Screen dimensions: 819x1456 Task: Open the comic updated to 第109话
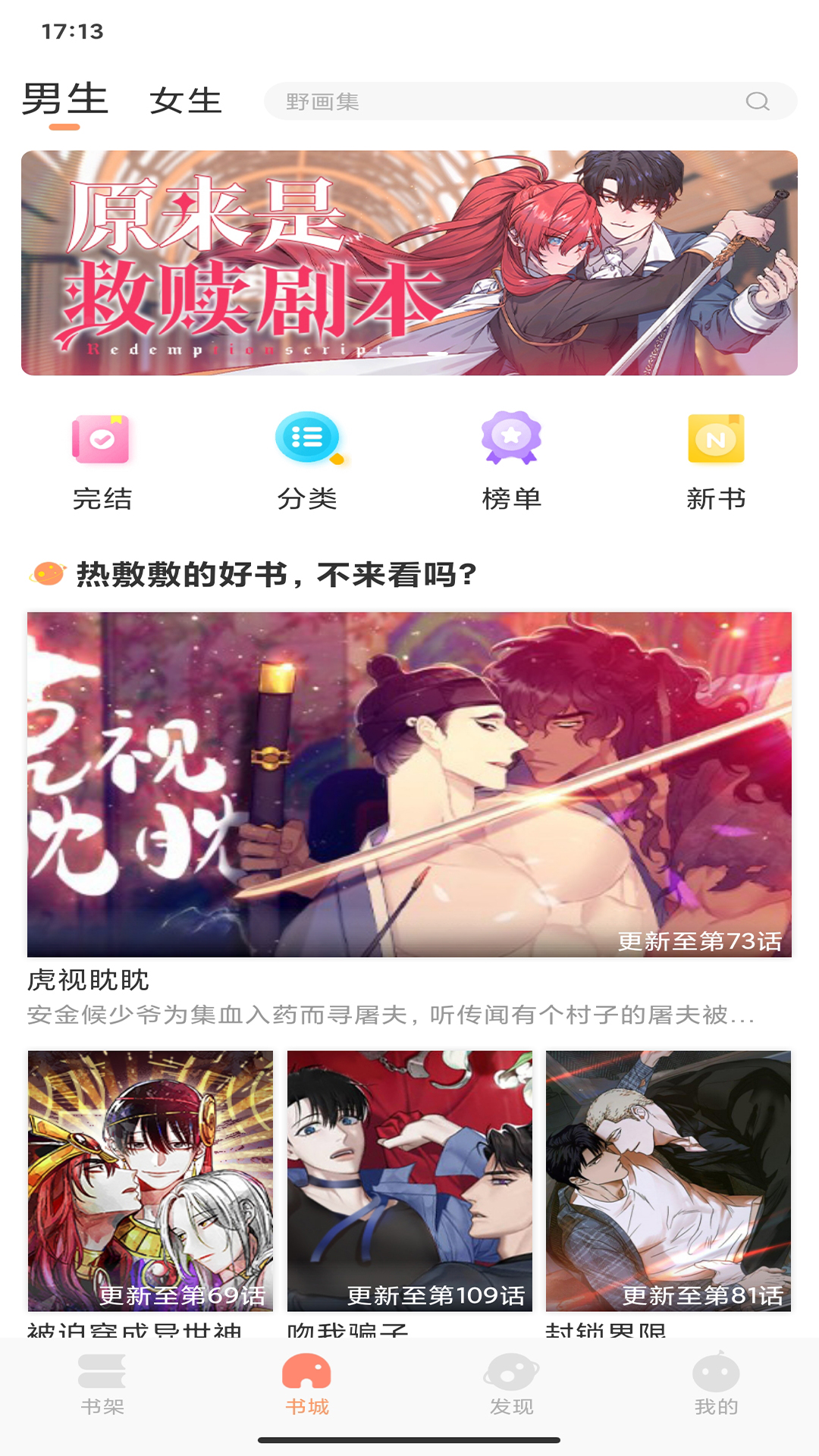tap(409, 1180)
